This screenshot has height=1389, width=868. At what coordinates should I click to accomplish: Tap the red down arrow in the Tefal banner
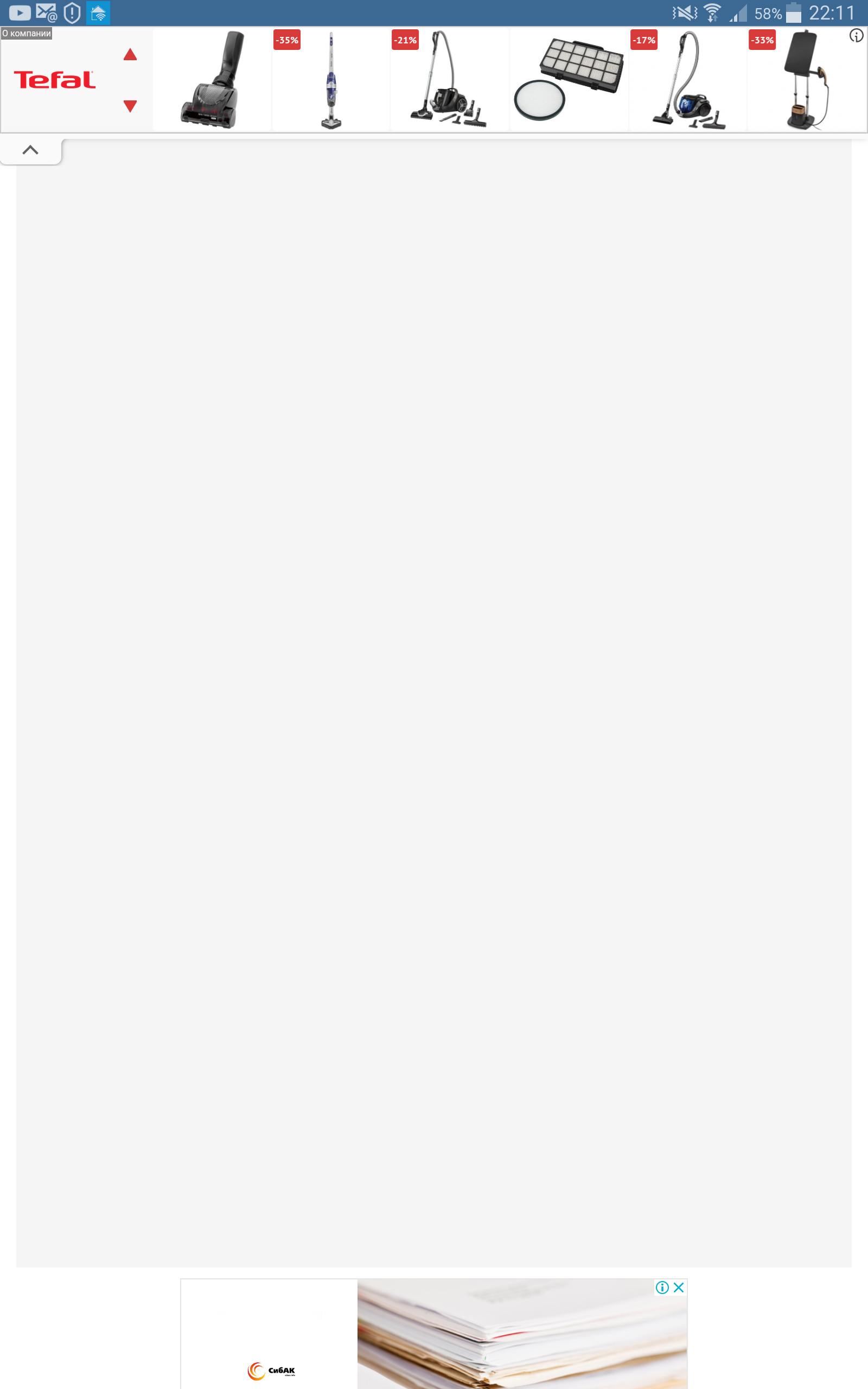tap(130, 106)
